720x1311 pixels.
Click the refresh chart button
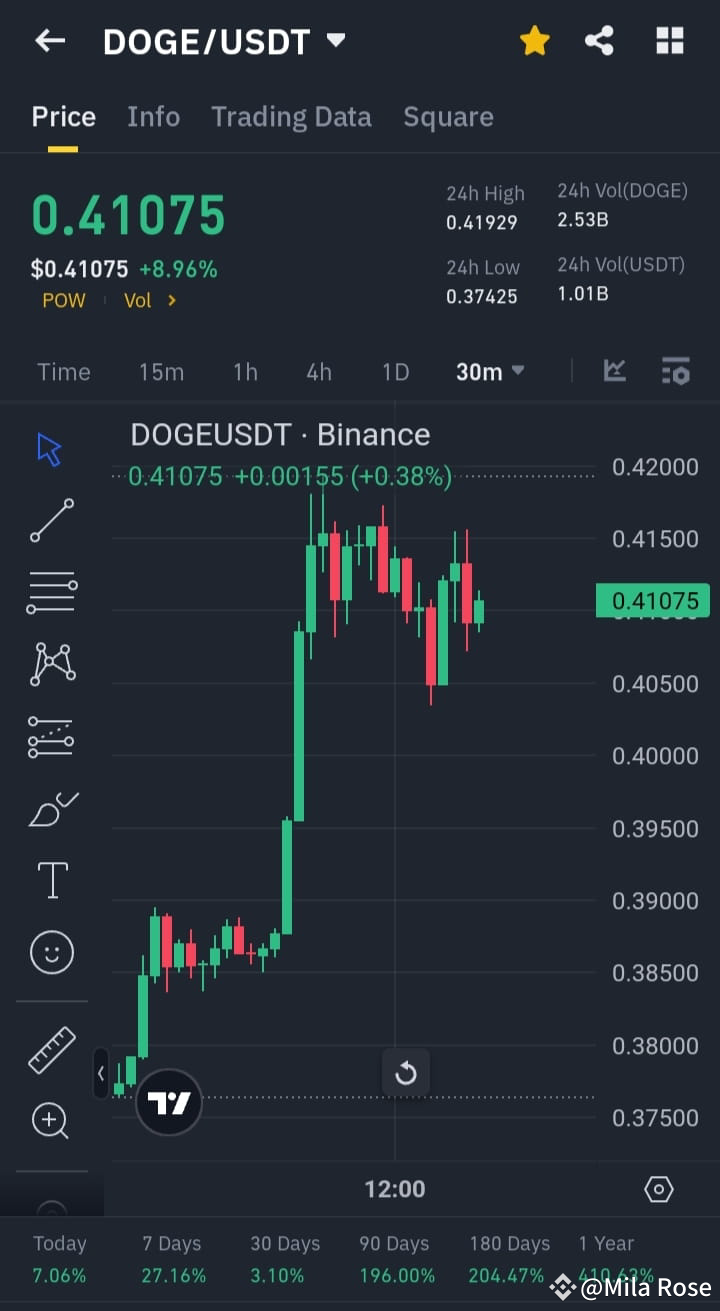click(405, 1072)
